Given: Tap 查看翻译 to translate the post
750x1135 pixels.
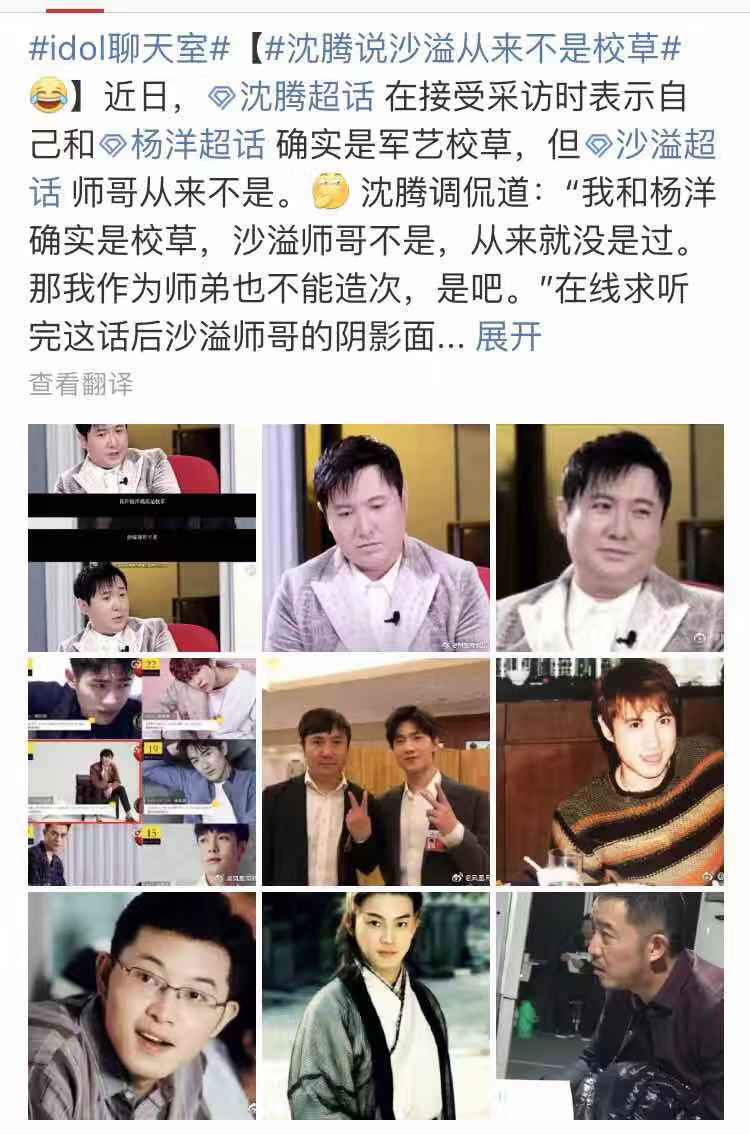Looking at the screenshot, I should pyautogui.click(x=80, y=384).
